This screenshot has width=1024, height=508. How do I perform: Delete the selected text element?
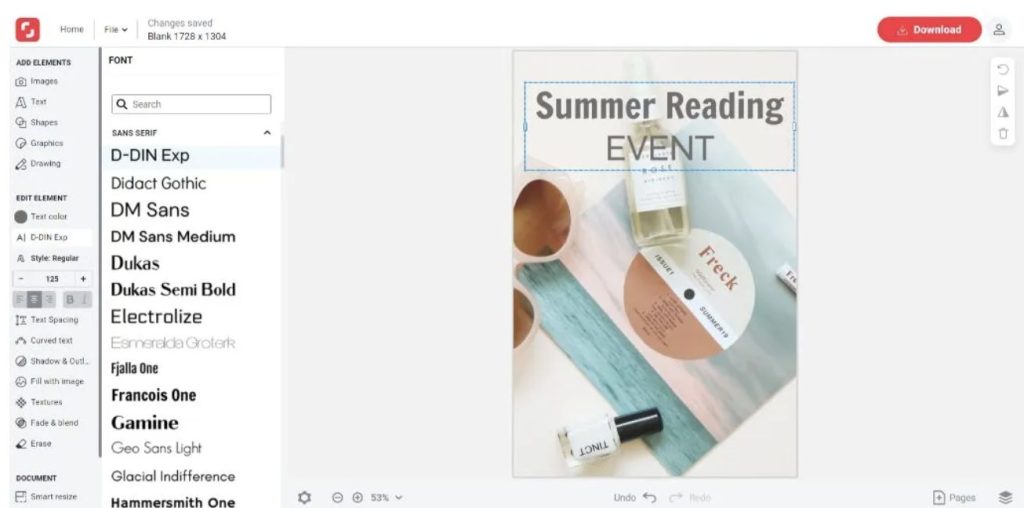tap(1003, 133)
